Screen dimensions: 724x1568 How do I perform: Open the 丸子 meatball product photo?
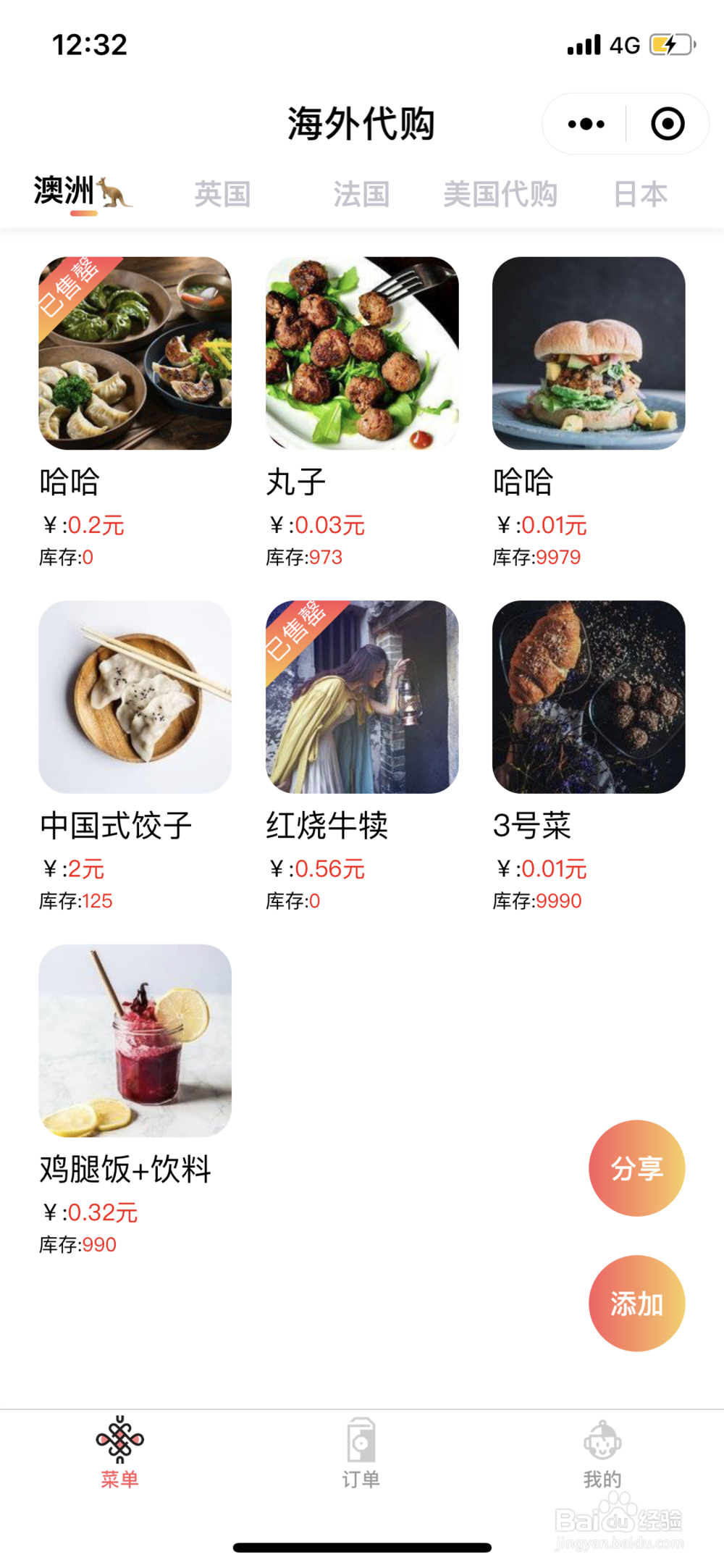click(x=362, y=353)
